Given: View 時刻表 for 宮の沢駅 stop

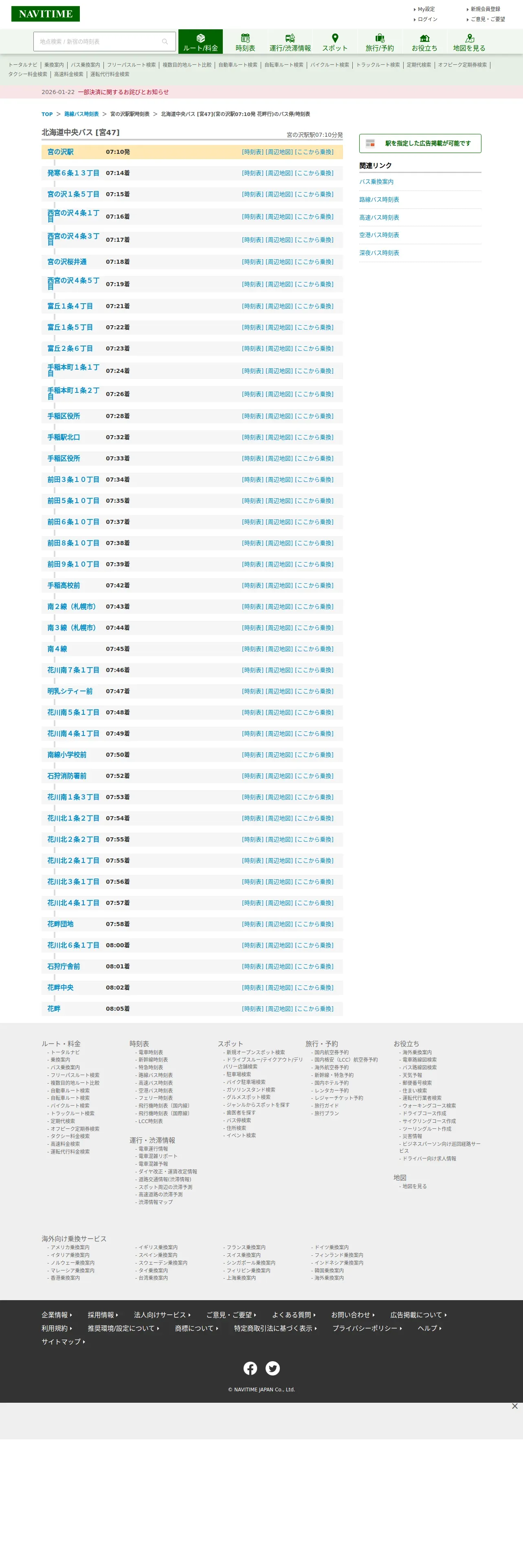Looking at the screenshot, I should tap(253, 152).
